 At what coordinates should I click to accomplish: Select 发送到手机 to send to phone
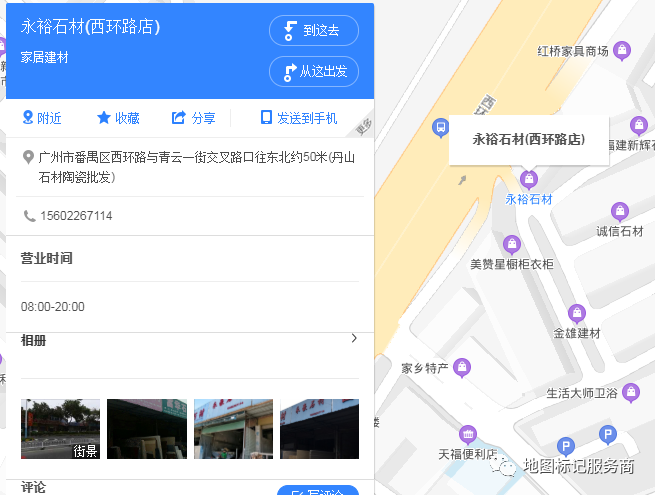coord(299,118)
